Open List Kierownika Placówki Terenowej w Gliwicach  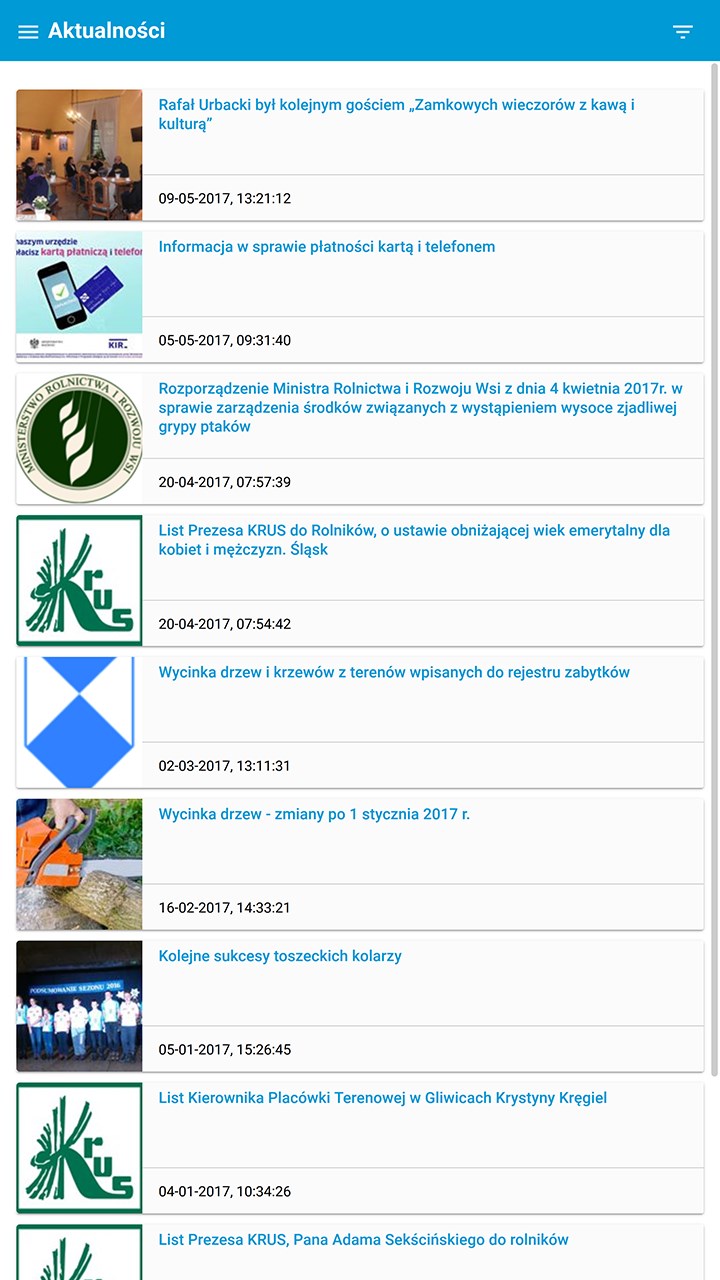pyautogui.click(x=383, y=1099)
